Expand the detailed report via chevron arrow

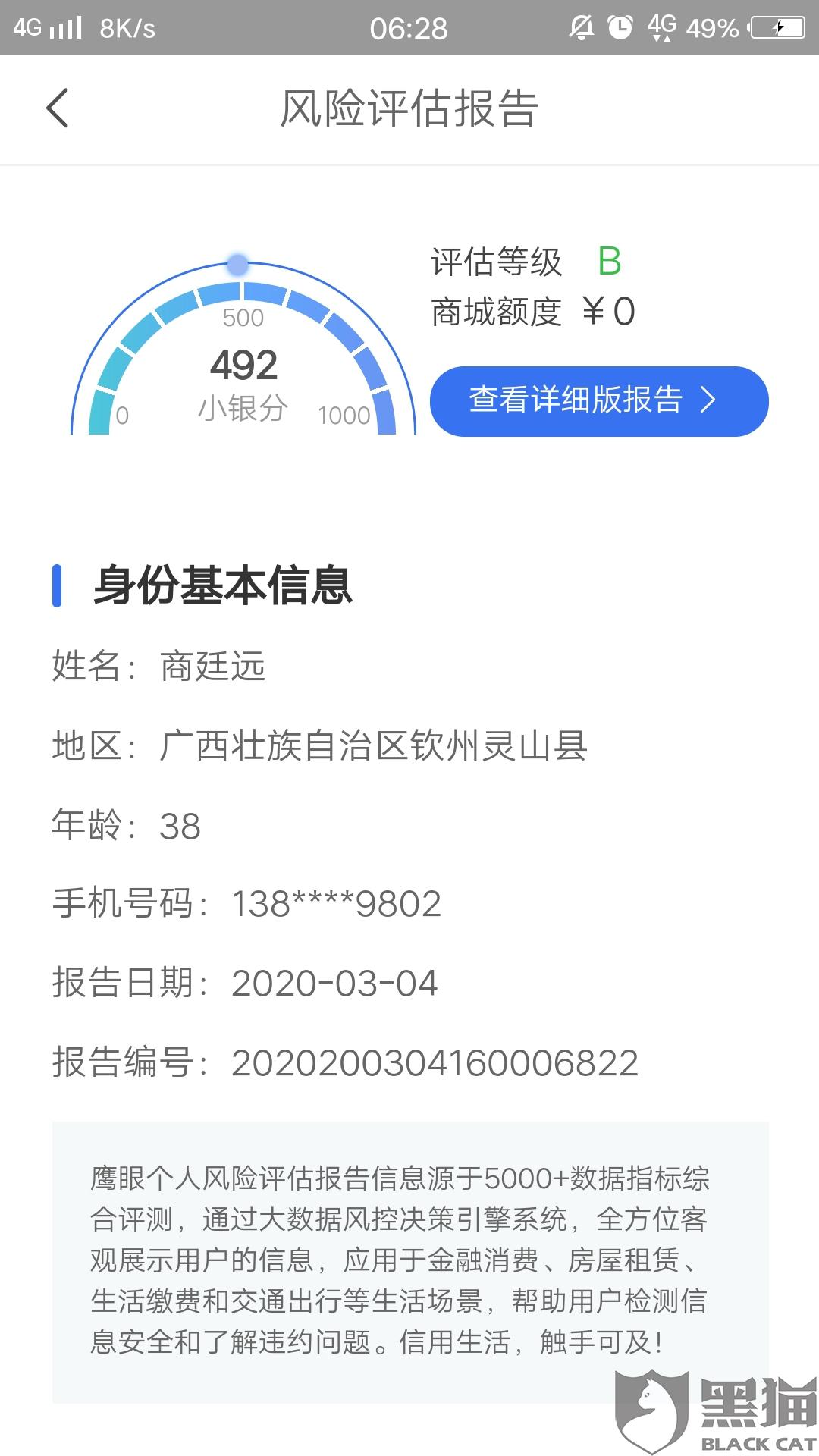pyautogui.click(x=709, y=402)
